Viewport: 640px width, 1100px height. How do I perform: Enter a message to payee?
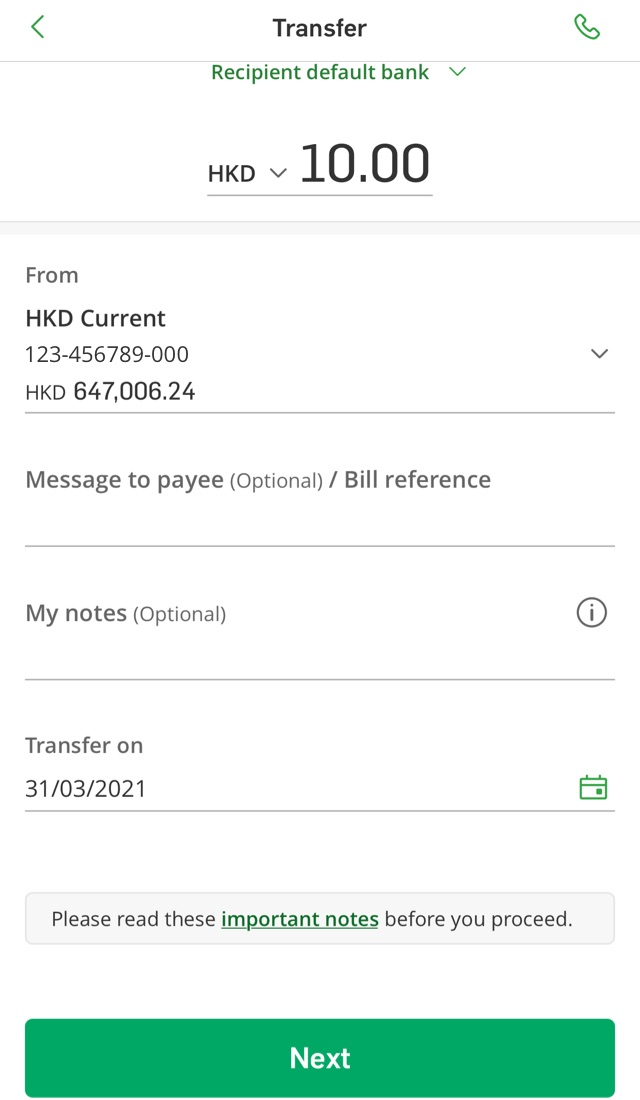[x=320, y=522]
